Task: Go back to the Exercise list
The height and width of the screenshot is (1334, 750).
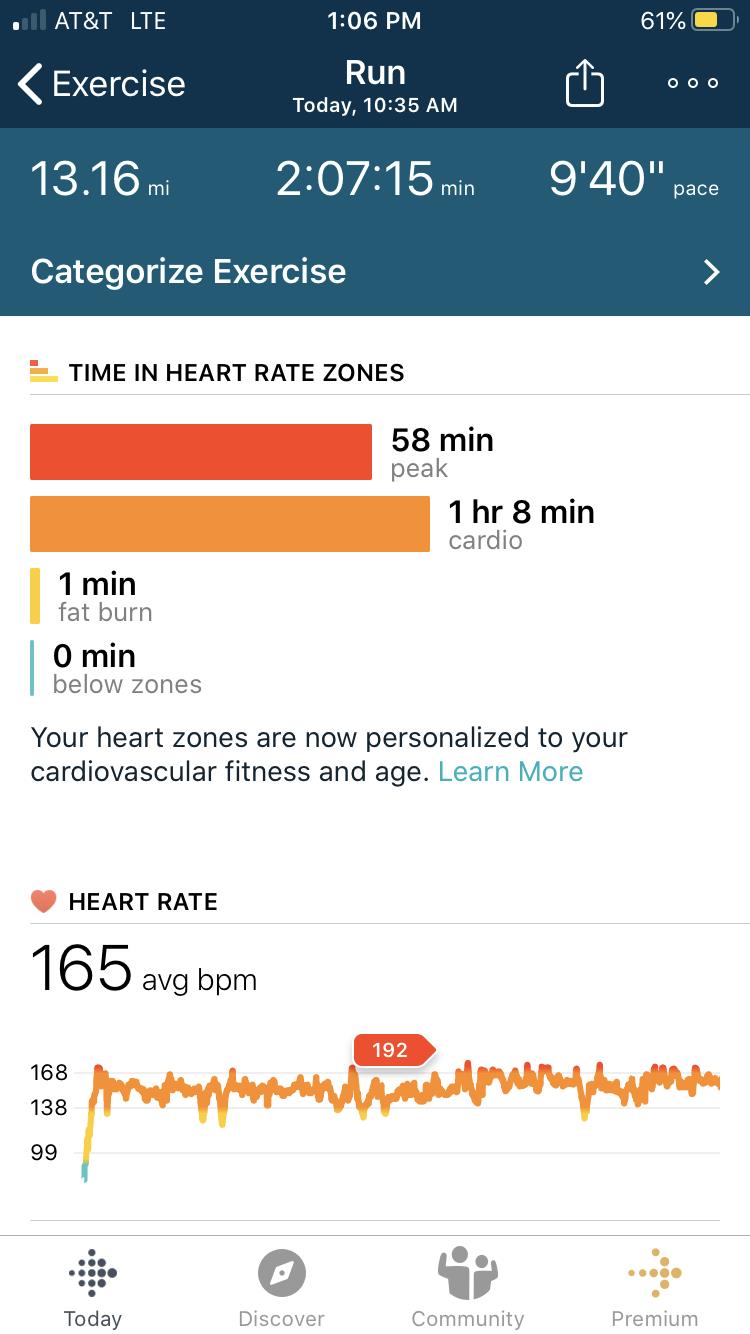Action: point(101,84)
